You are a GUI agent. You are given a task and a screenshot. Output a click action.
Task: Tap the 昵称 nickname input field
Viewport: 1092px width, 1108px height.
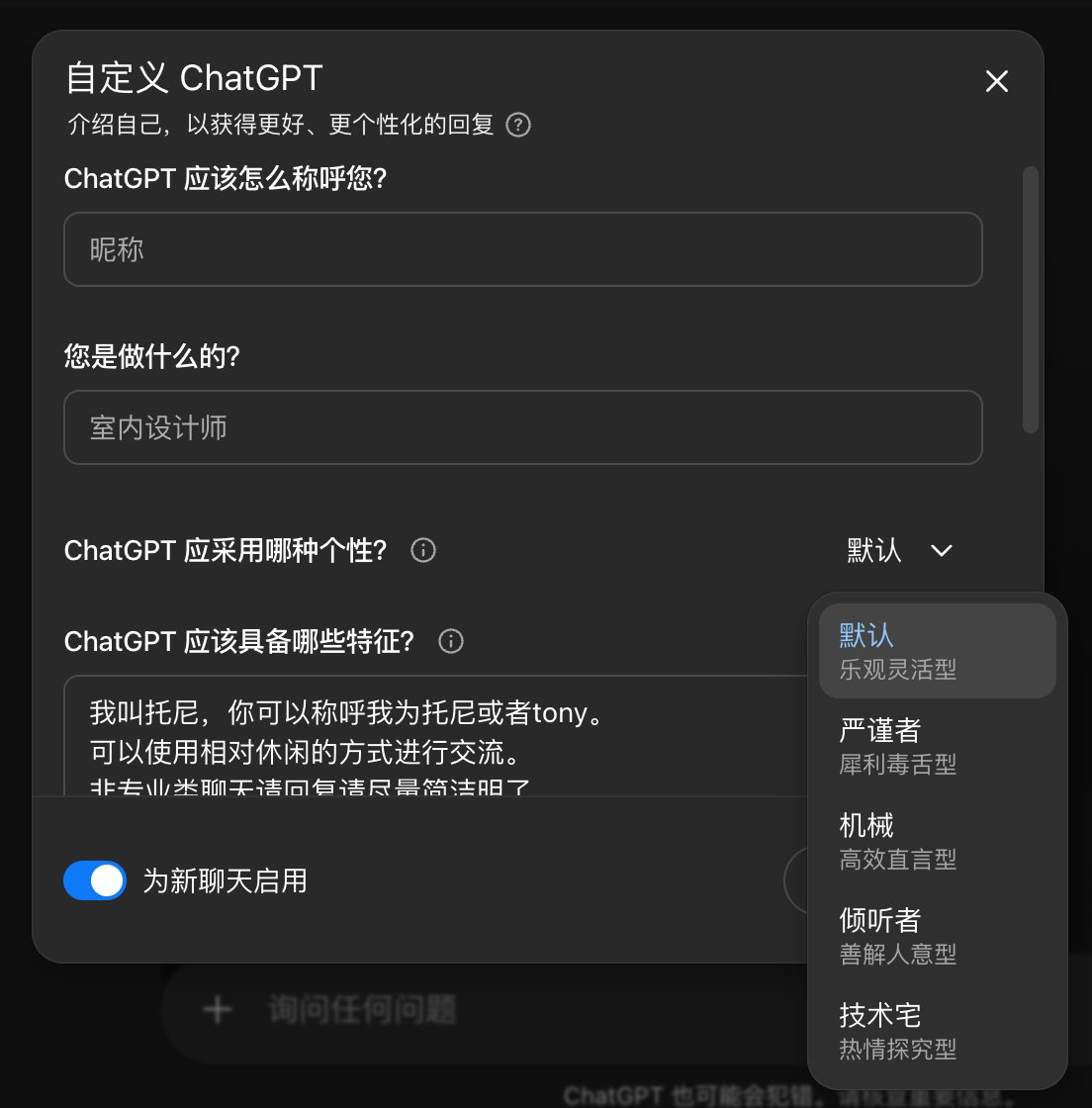pos(522,249)
